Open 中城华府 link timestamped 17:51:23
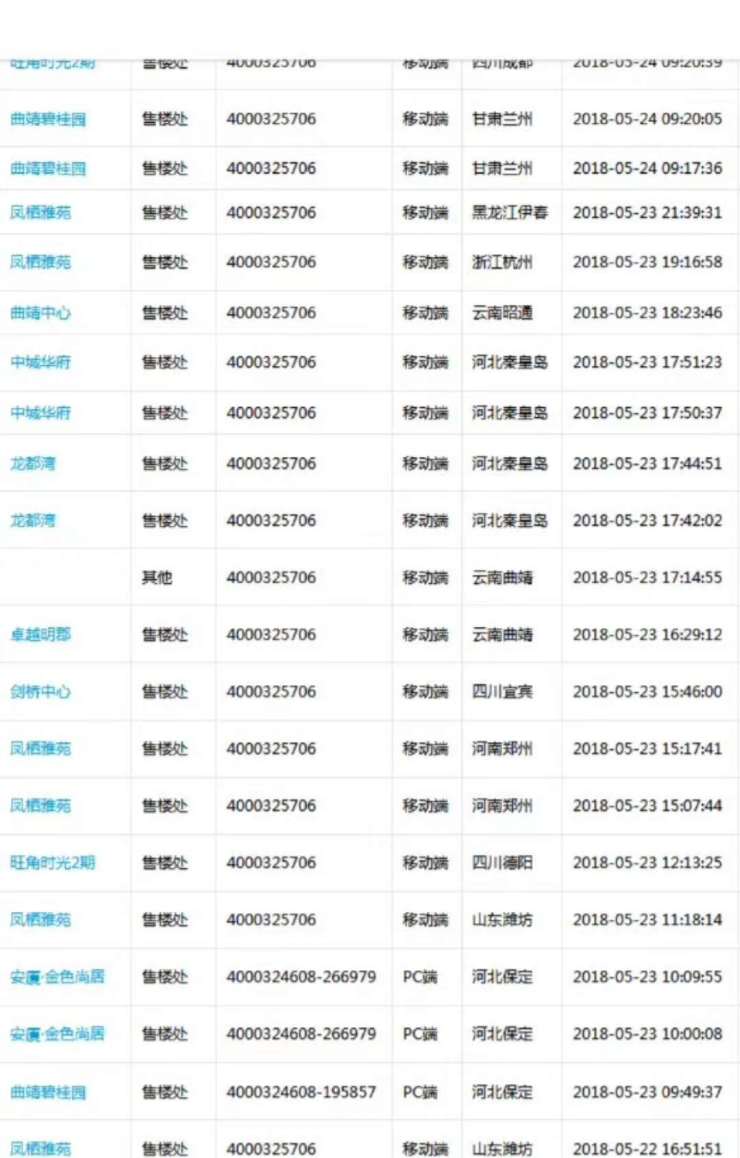 pyautogui.click(x=40, y=362)
